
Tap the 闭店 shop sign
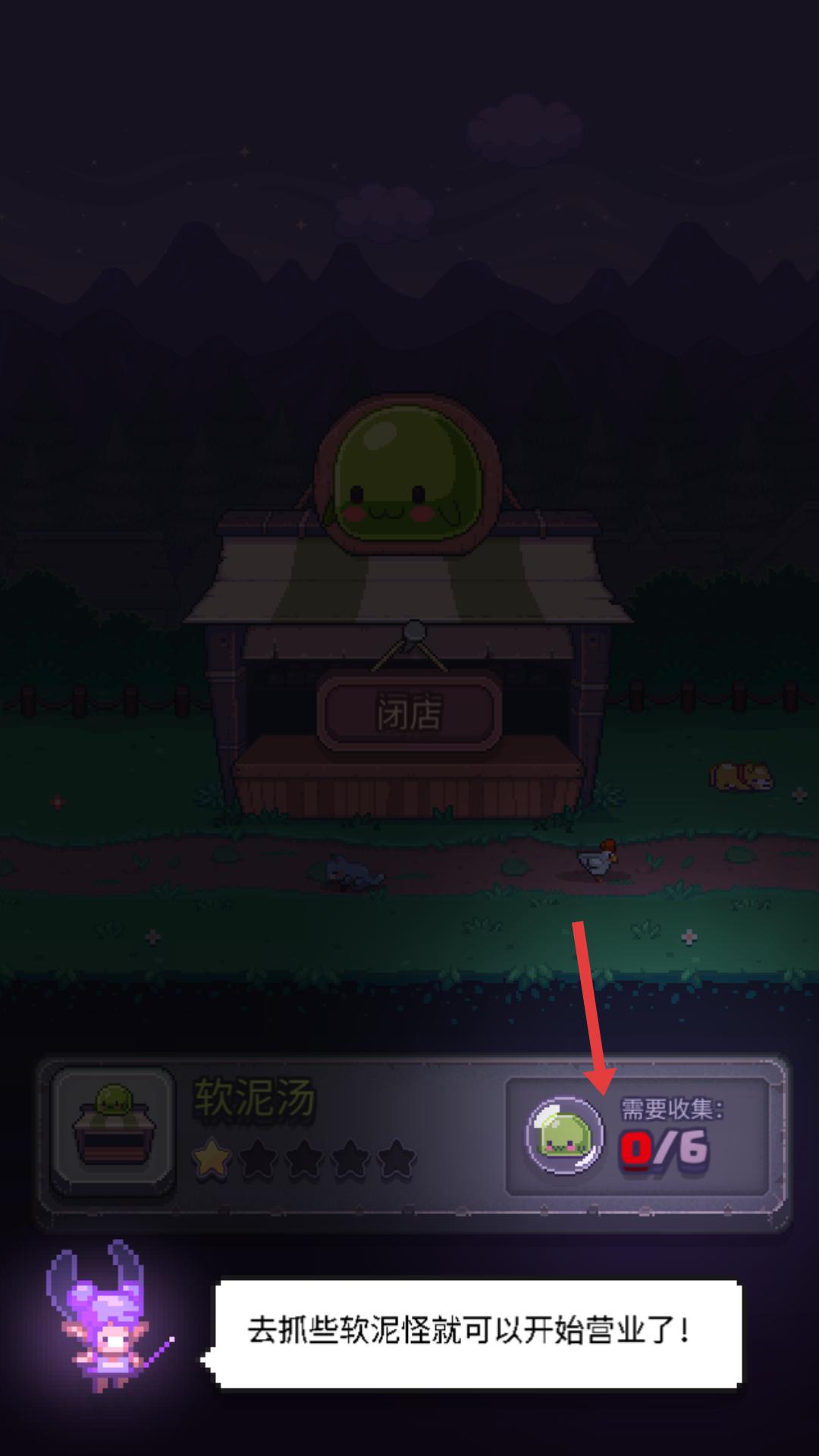click(409, 714)
